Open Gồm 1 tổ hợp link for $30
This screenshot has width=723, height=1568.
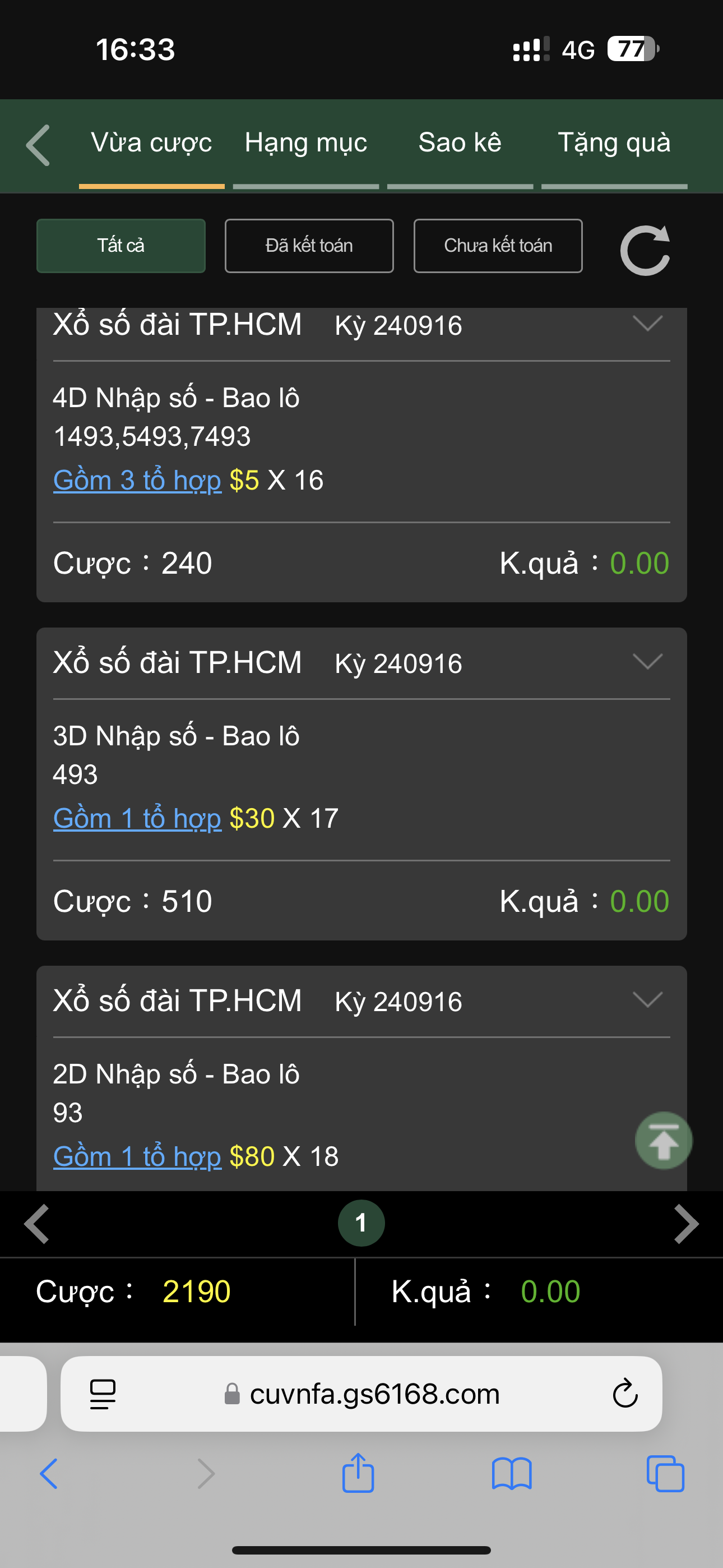(137, 818)
